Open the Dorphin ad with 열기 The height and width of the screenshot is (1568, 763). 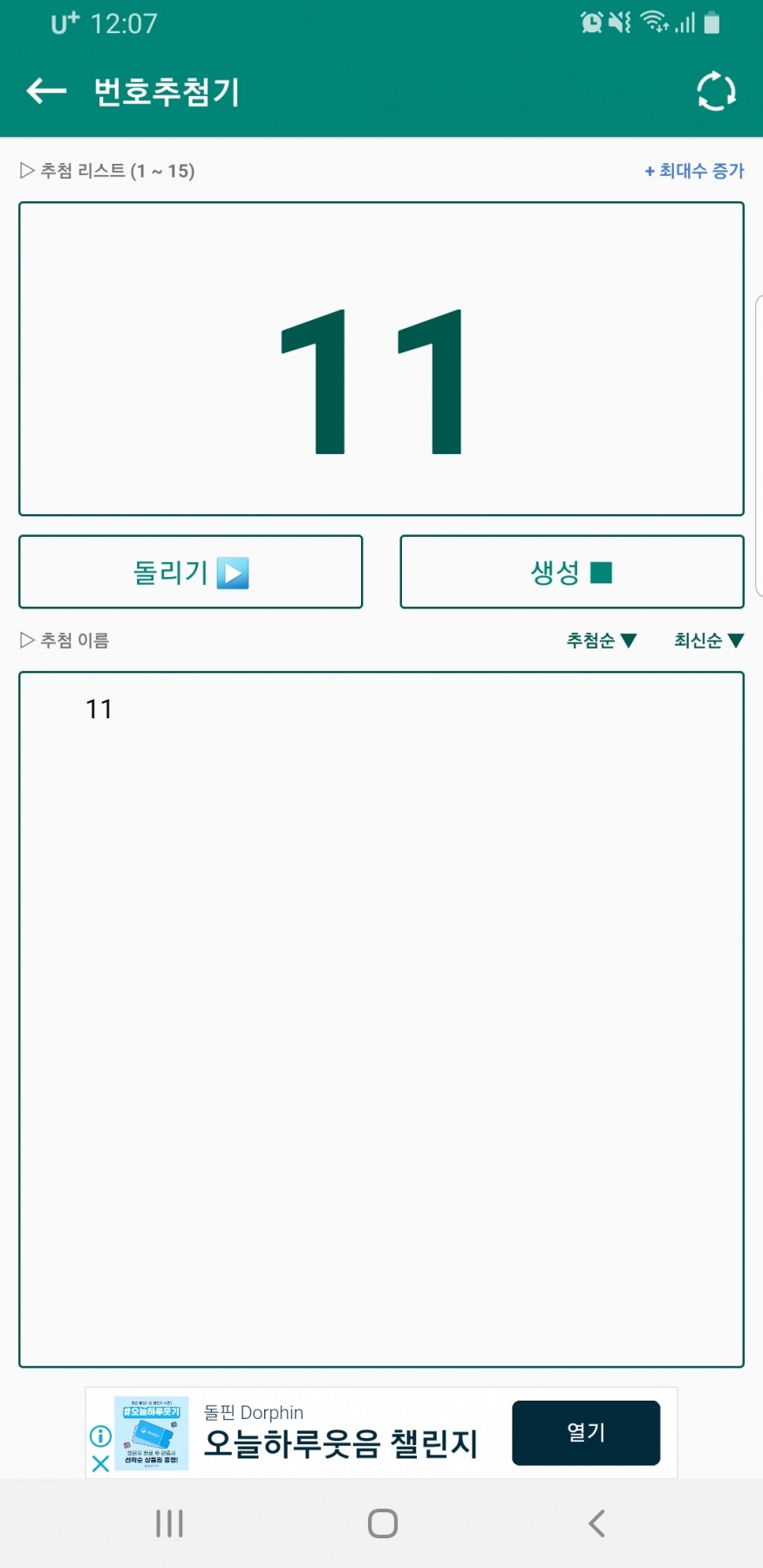pos(585,1432)
